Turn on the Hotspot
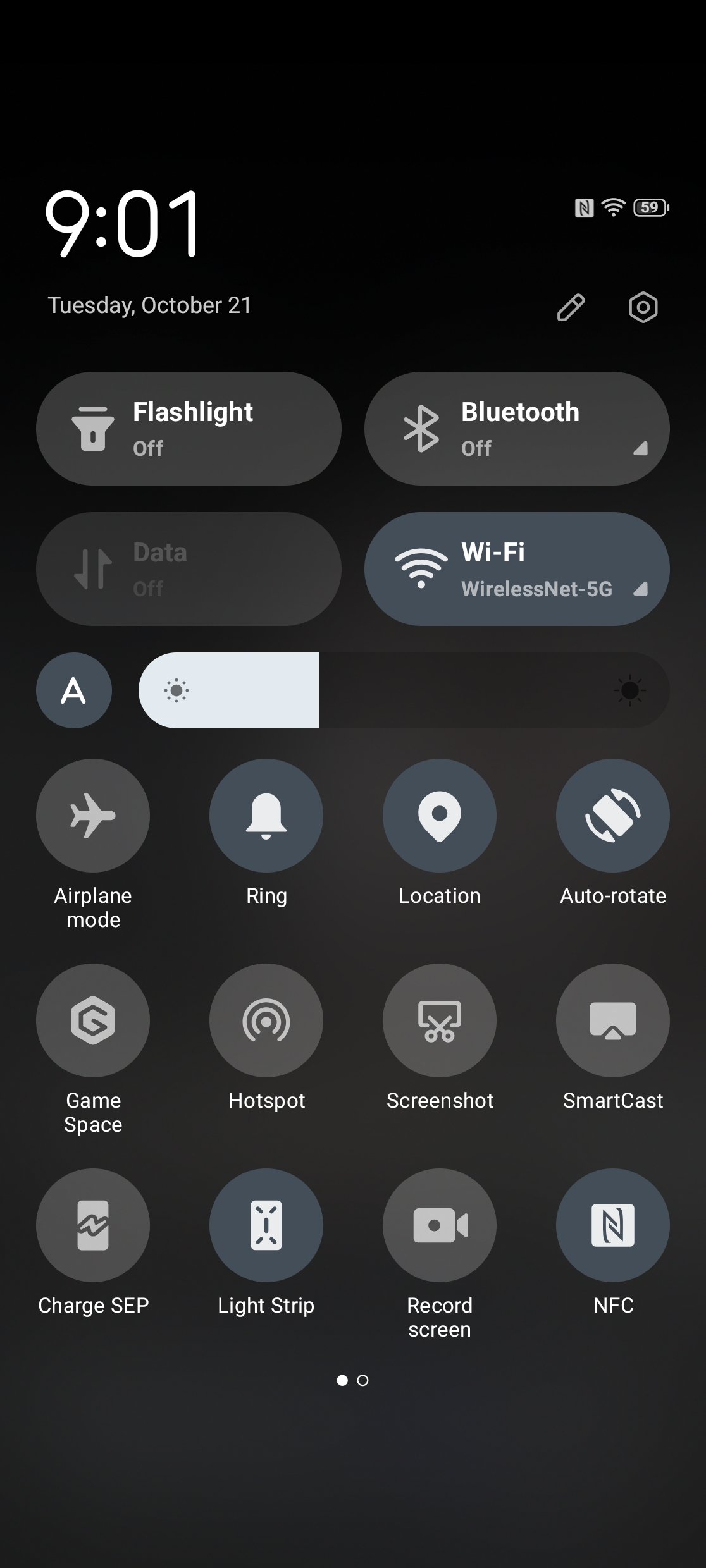The width and height of the screenshot is (706, 1568). [266, 1020]
